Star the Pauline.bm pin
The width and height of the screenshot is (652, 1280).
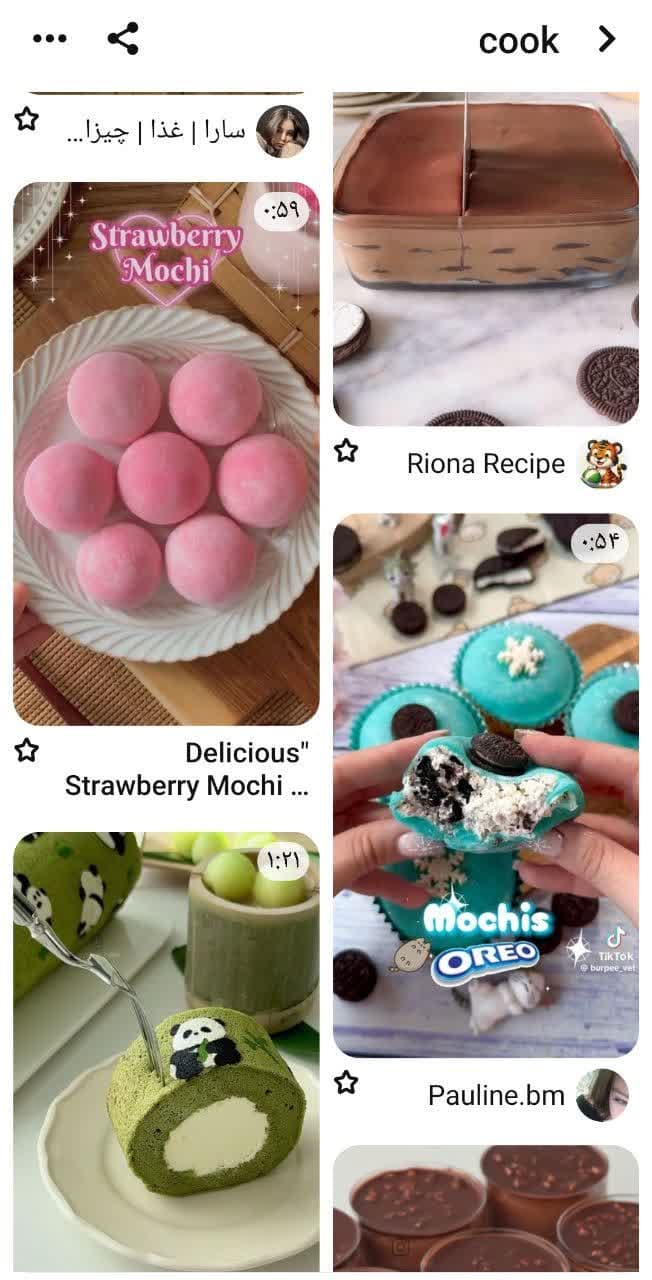pyautogui.click(x=346, y=1082)
